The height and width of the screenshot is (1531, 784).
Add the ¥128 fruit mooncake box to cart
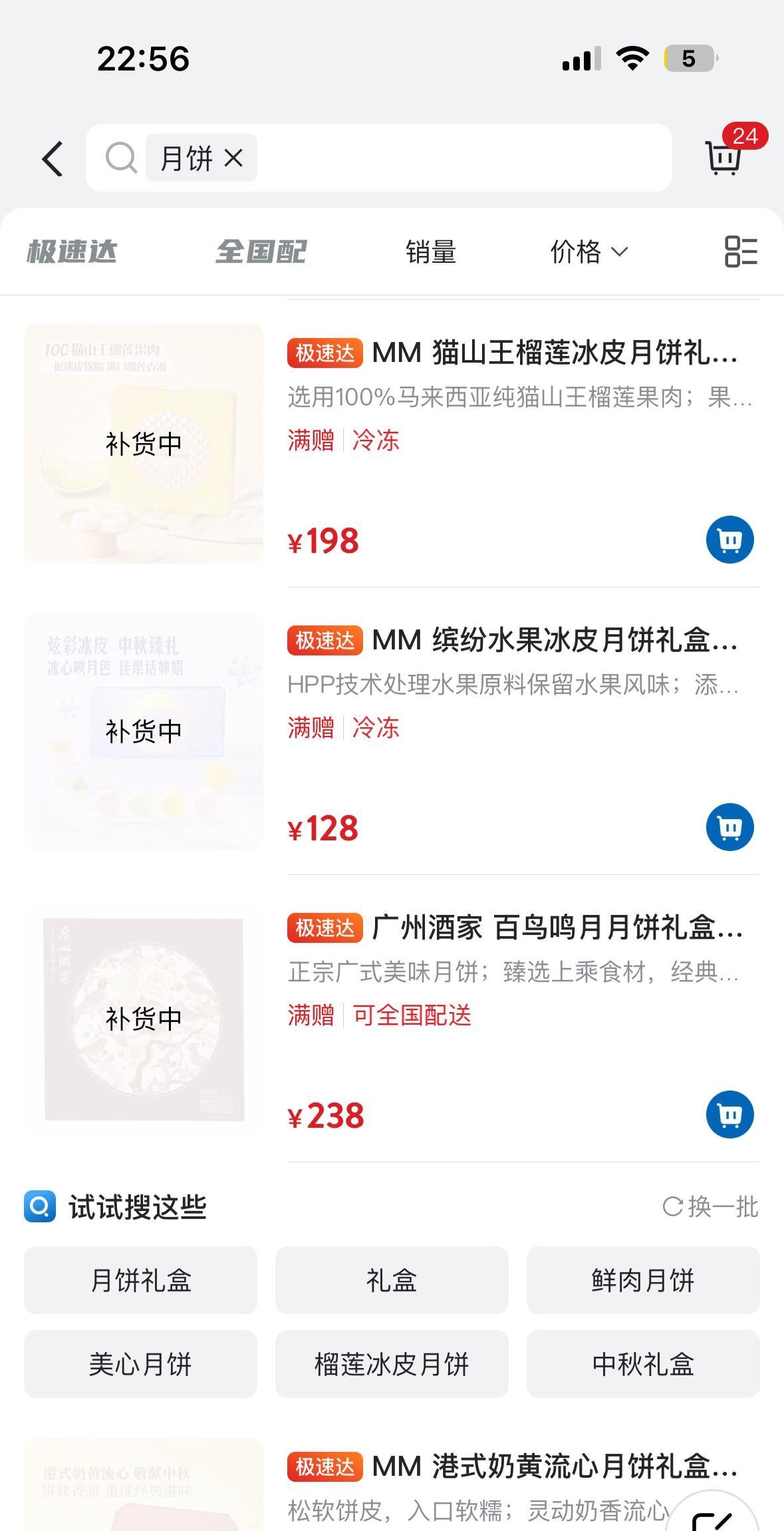(729, 827)
